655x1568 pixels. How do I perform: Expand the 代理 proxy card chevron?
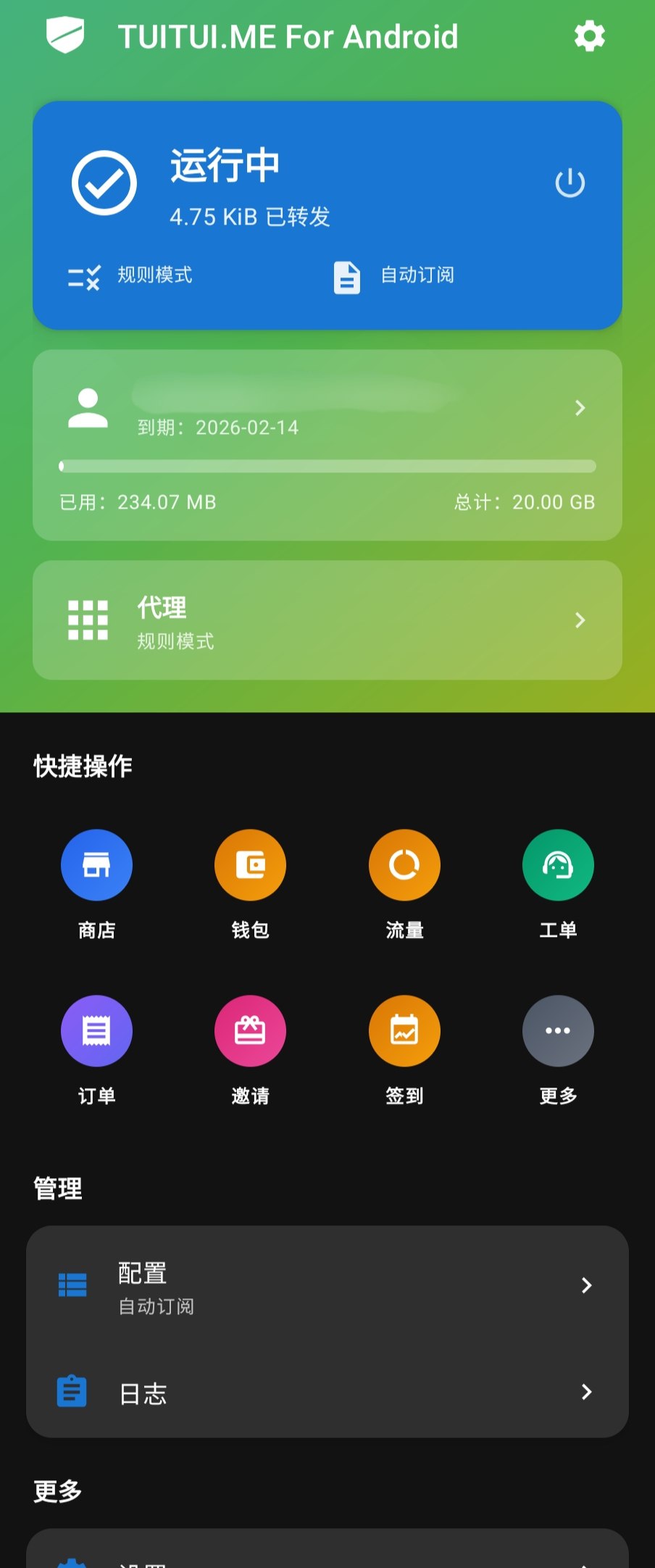[x=579, y=620]
